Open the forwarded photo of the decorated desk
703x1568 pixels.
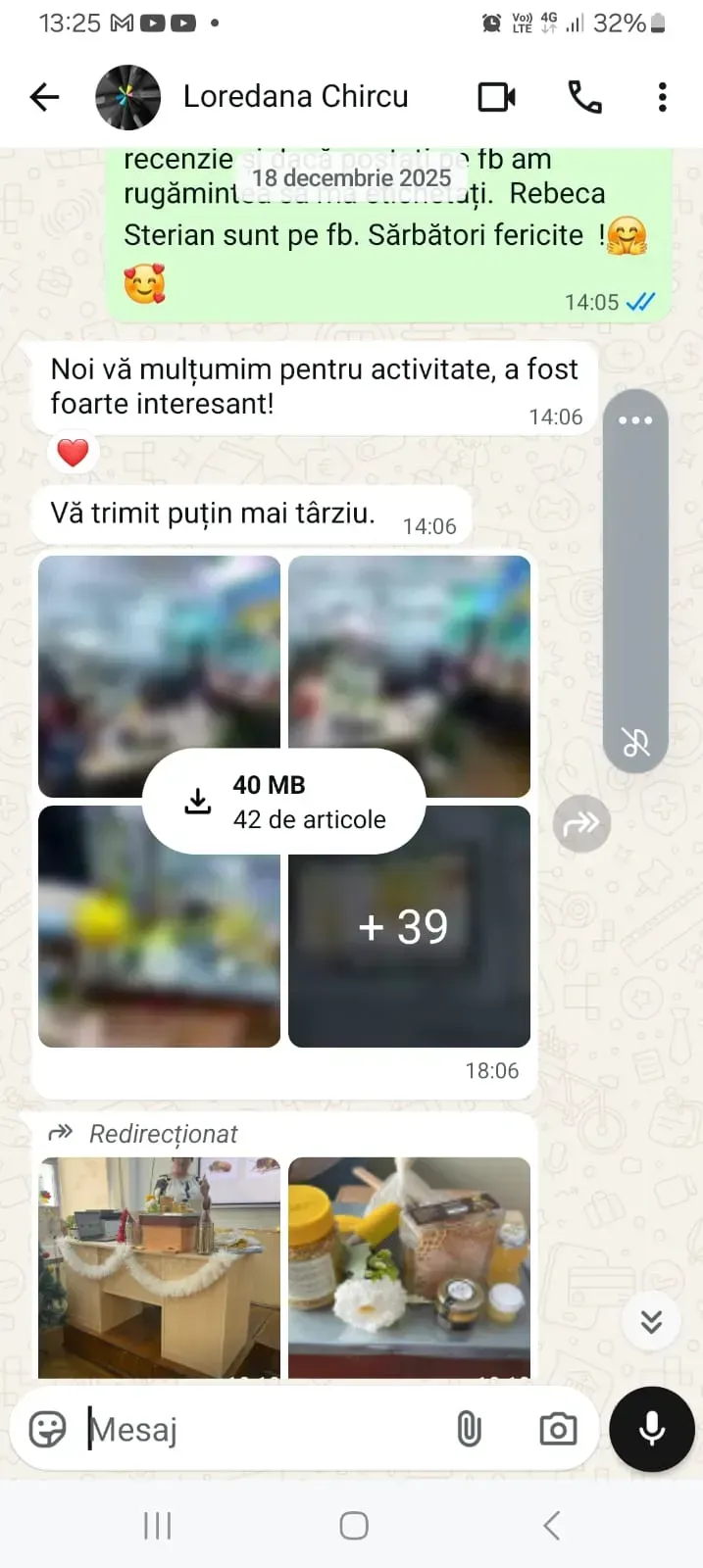pyautogui.click(x=159, y=1266)
